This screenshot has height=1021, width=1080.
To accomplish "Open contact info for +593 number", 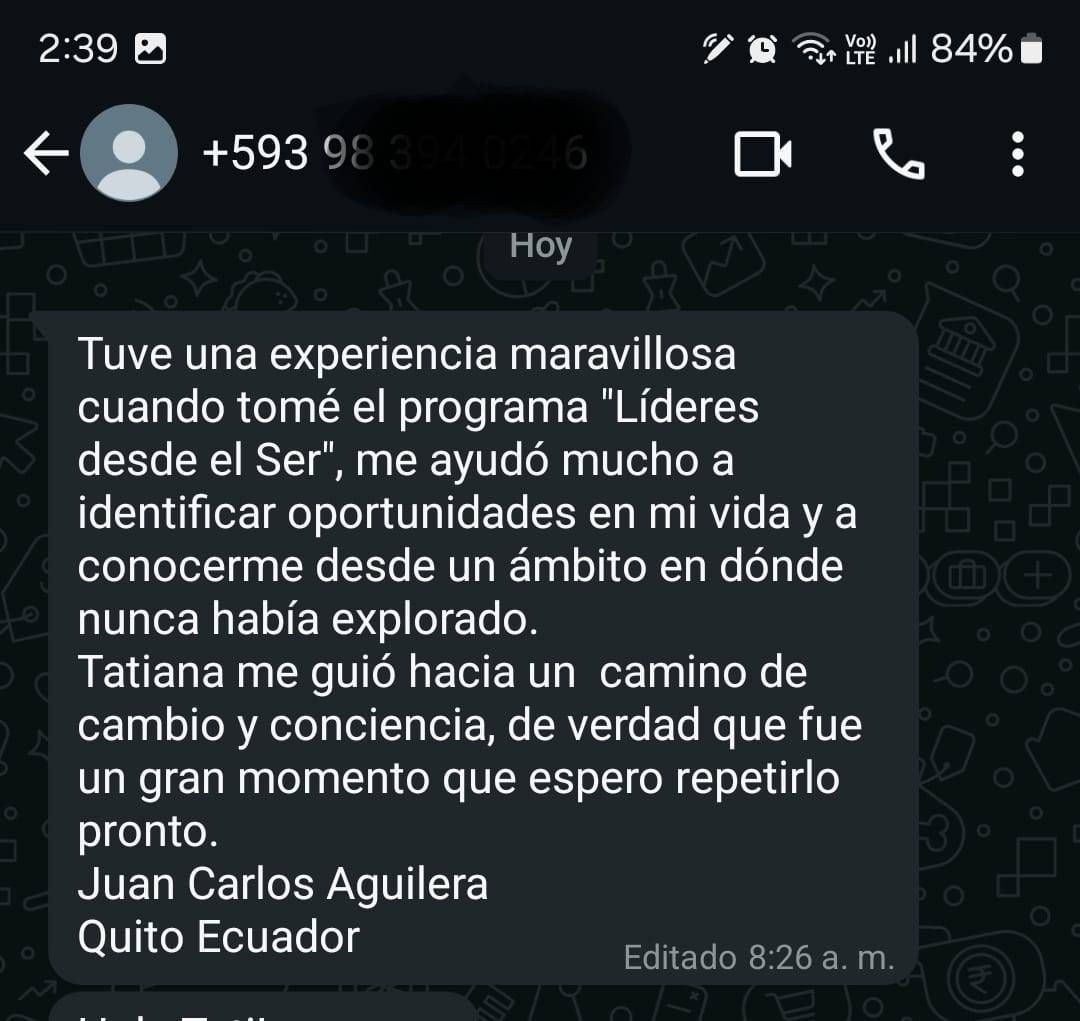I will point(395,153).
